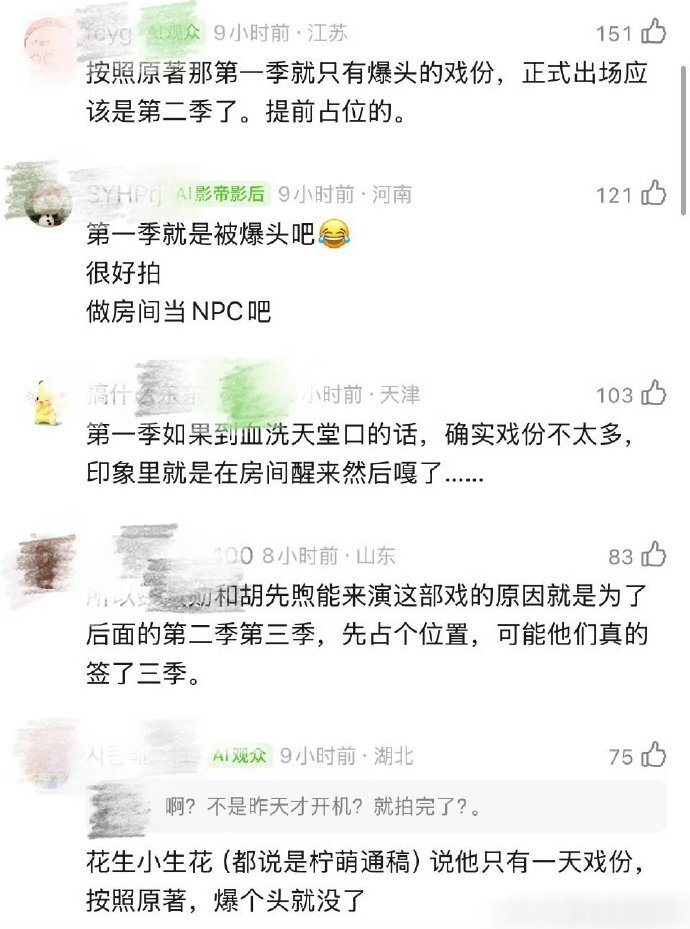Like the Hubei comment with 75 likes

(x=653, y=756)
